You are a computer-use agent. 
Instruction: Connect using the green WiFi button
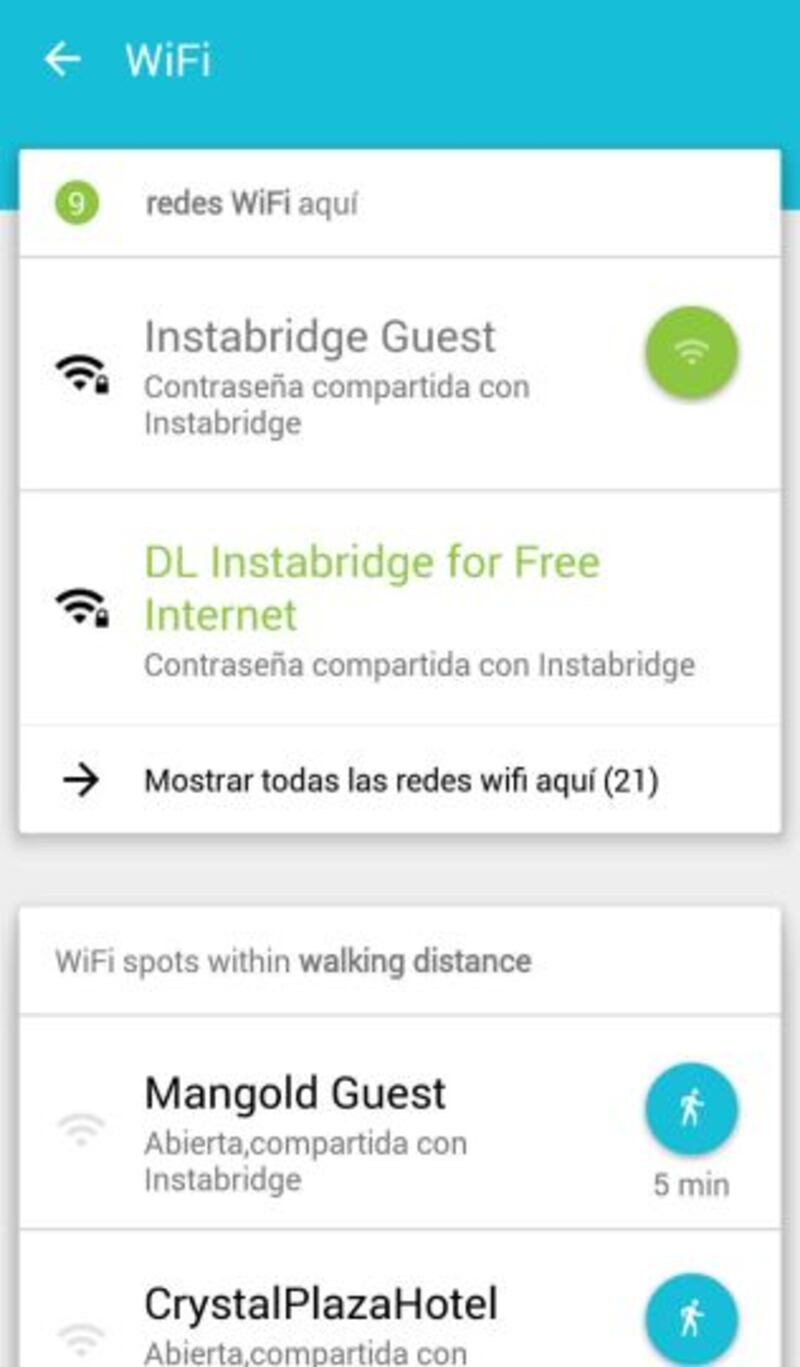coord(691,352)
